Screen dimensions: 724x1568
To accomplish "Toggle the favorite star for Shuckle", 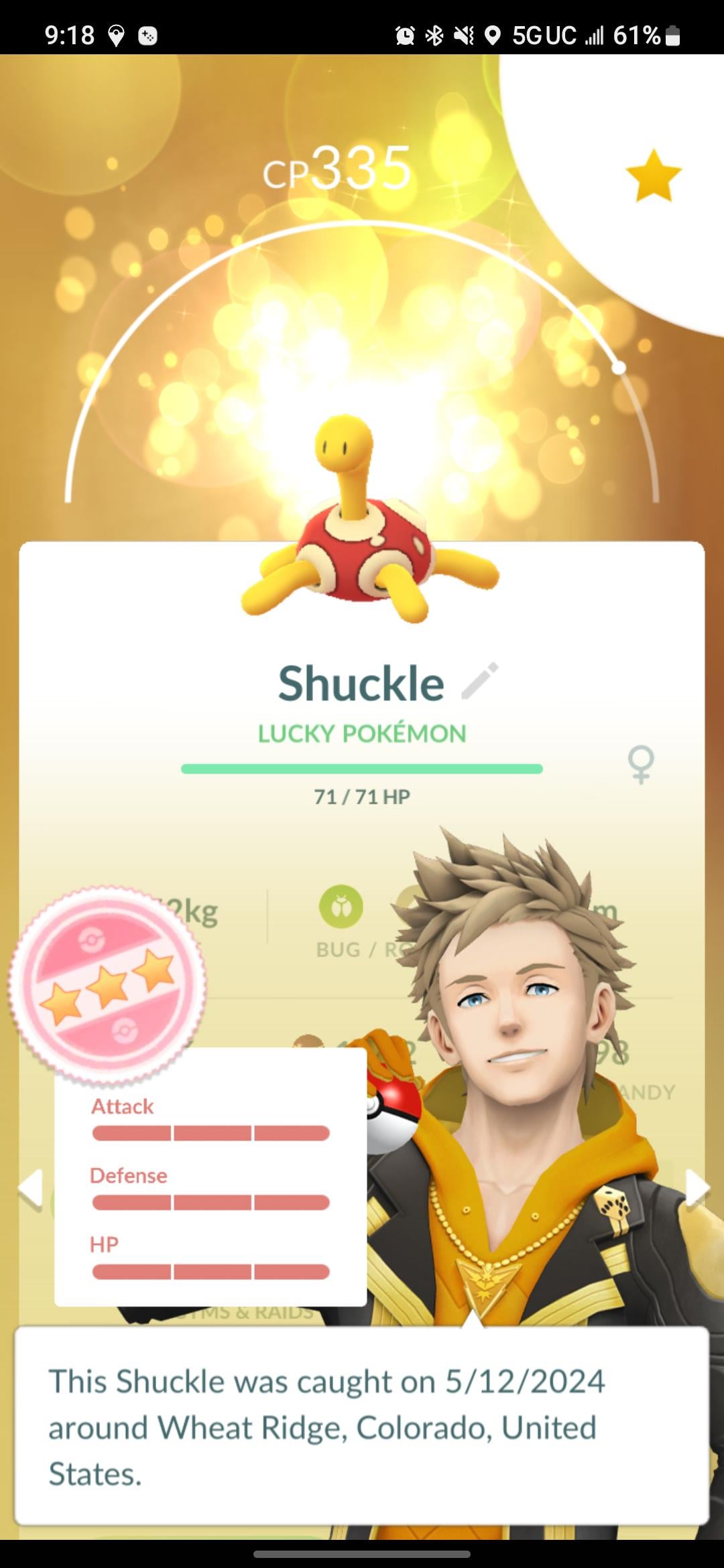I will [653, 176].
